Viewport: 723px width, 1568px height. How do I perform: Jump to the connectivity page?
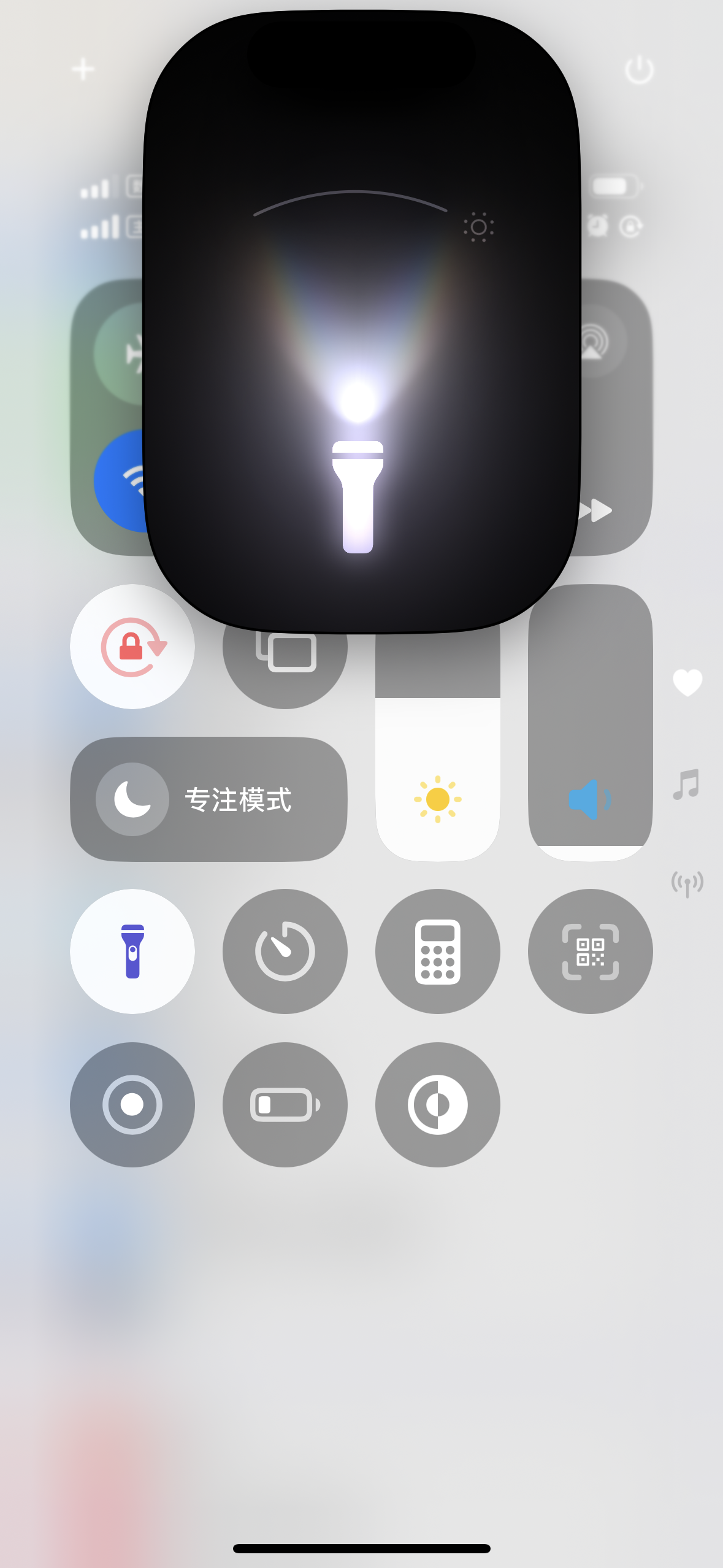pyautogui.click(x=687, y=883)
